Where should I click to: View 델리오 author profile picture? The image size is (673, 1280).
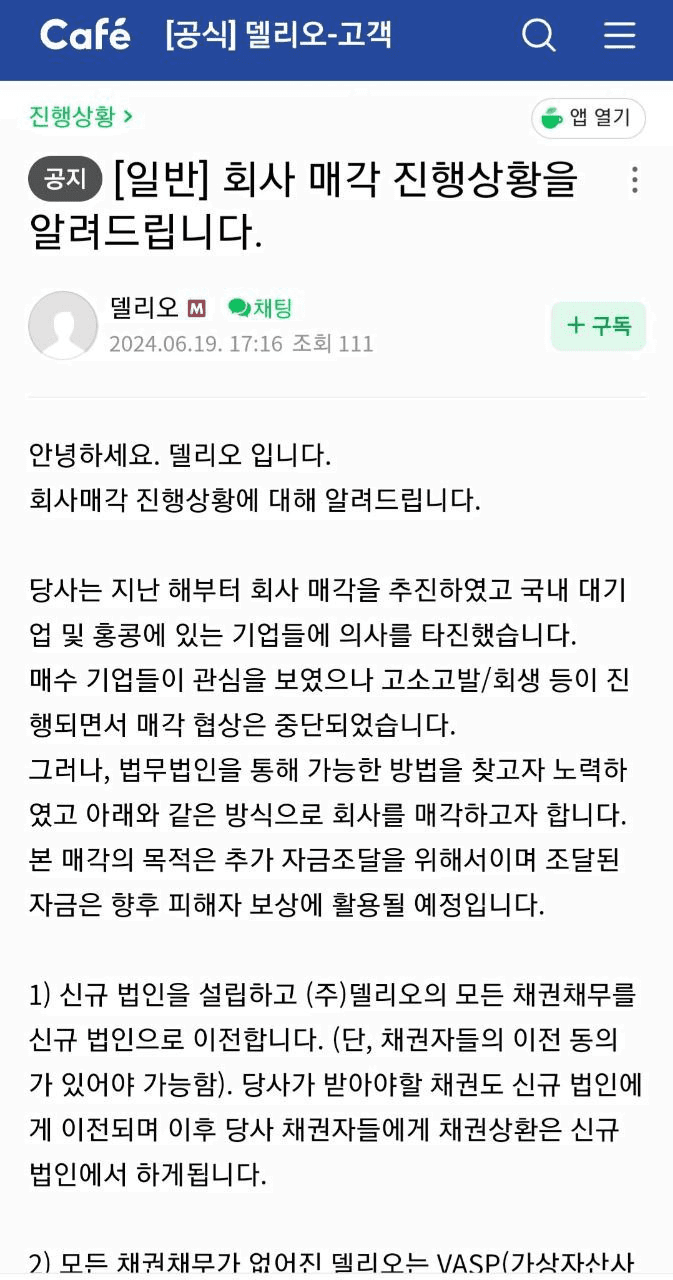(63, 325)
